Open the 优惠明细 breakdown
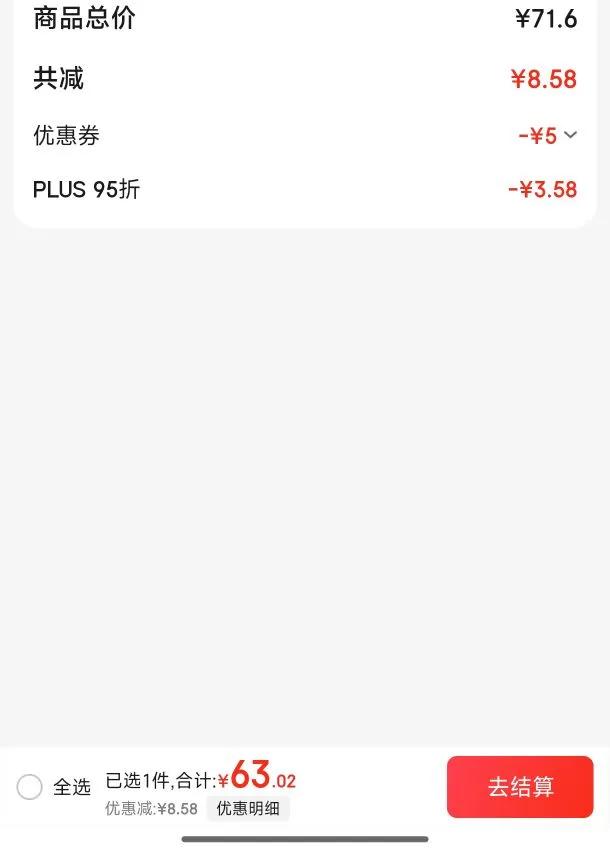Image resolution: width=610 pixels, height=854 pixels. pos(248,809)
